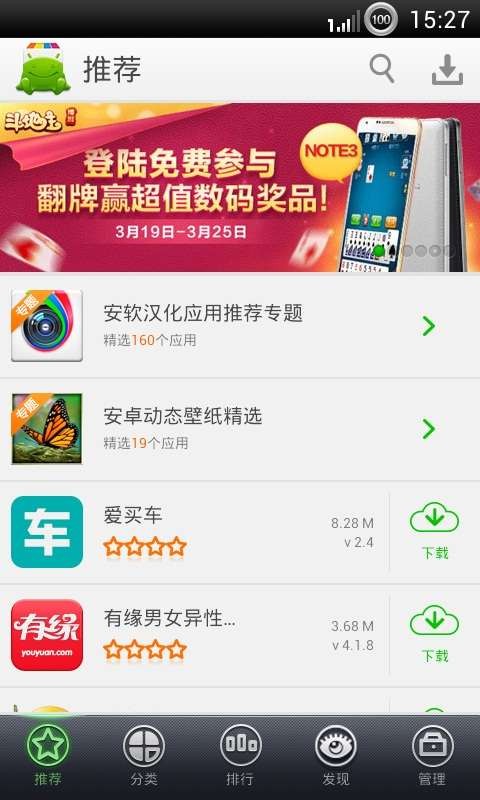The image size is (480, 800).
Task: Open 安卓动态壁纸精选 collection
Action: coord(240,429)
